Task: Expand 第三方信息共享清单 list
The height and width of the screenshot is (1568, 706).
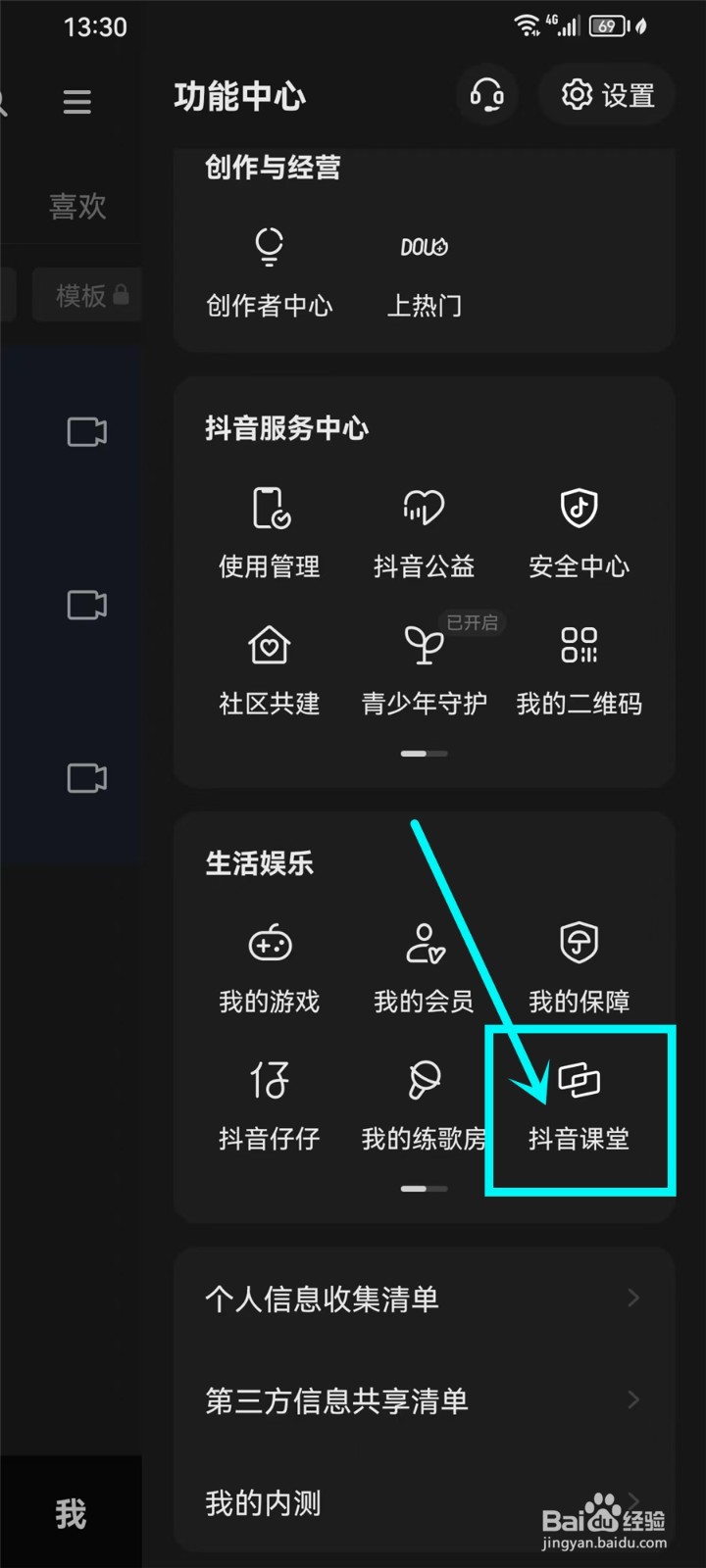Action: tap(424, 1400)
